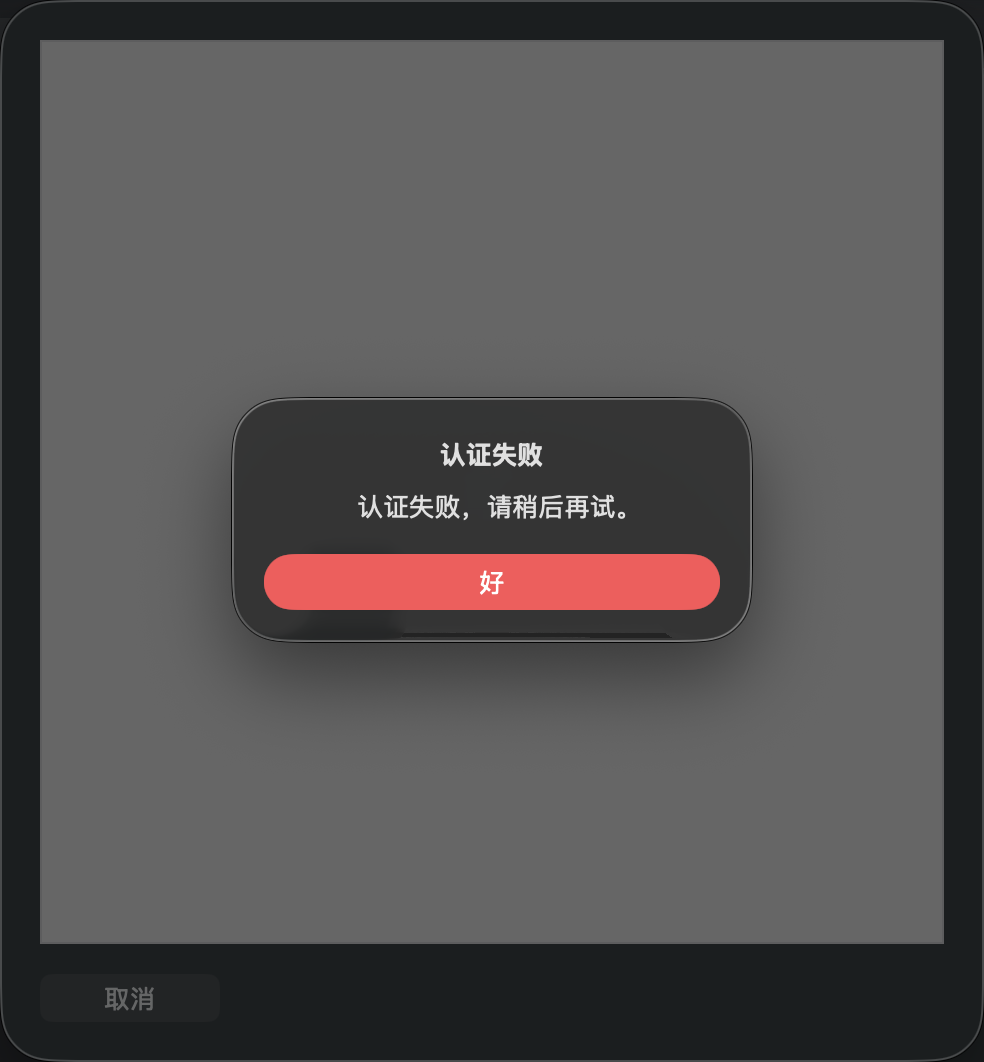The image size is (984, 1062).
Task: Tap the 取消 button
Action: tap(130, 998)
